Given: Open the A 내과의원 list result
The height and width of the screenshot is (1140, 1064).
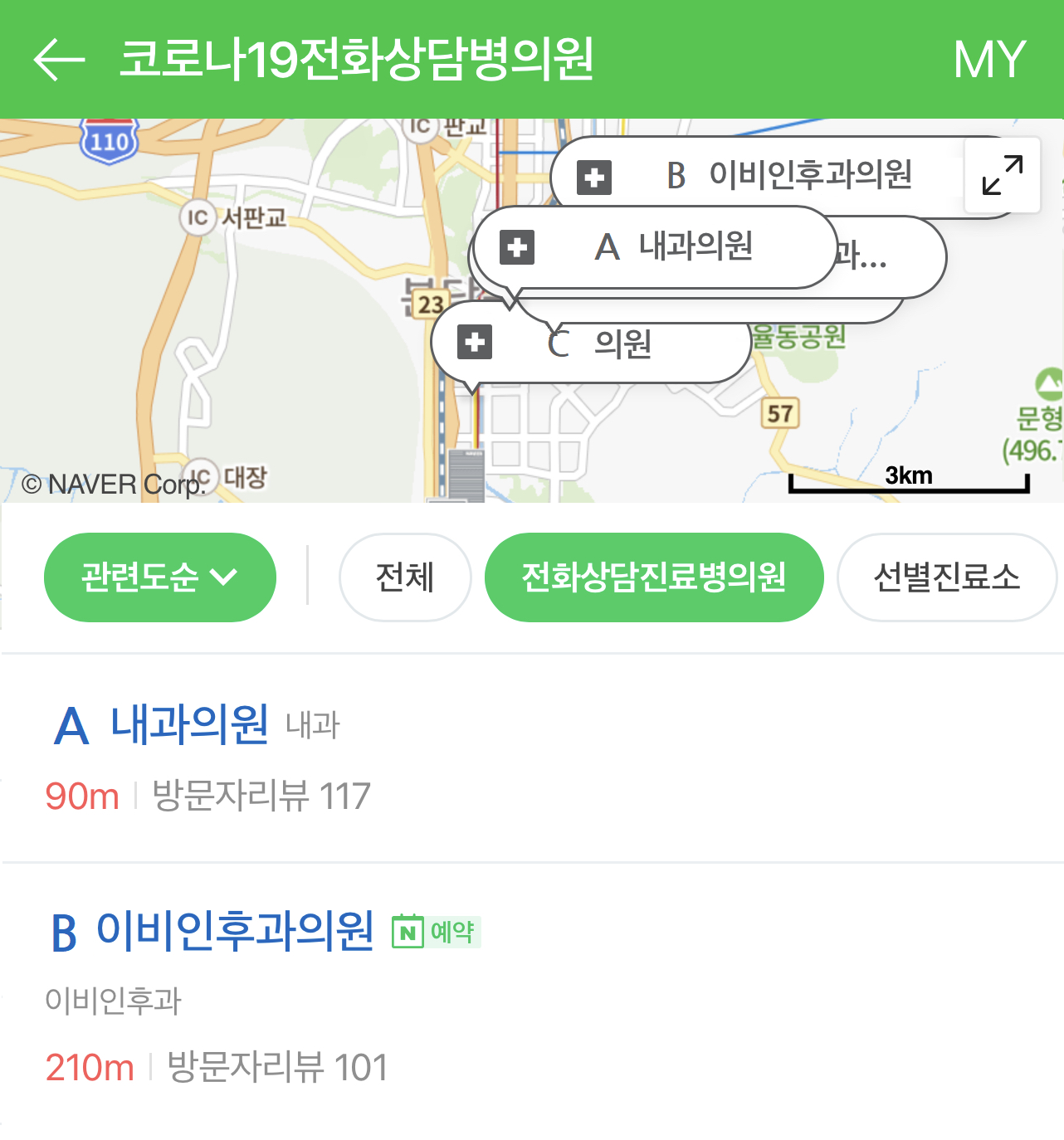Looking at the screenshot, I should point(191,724).
